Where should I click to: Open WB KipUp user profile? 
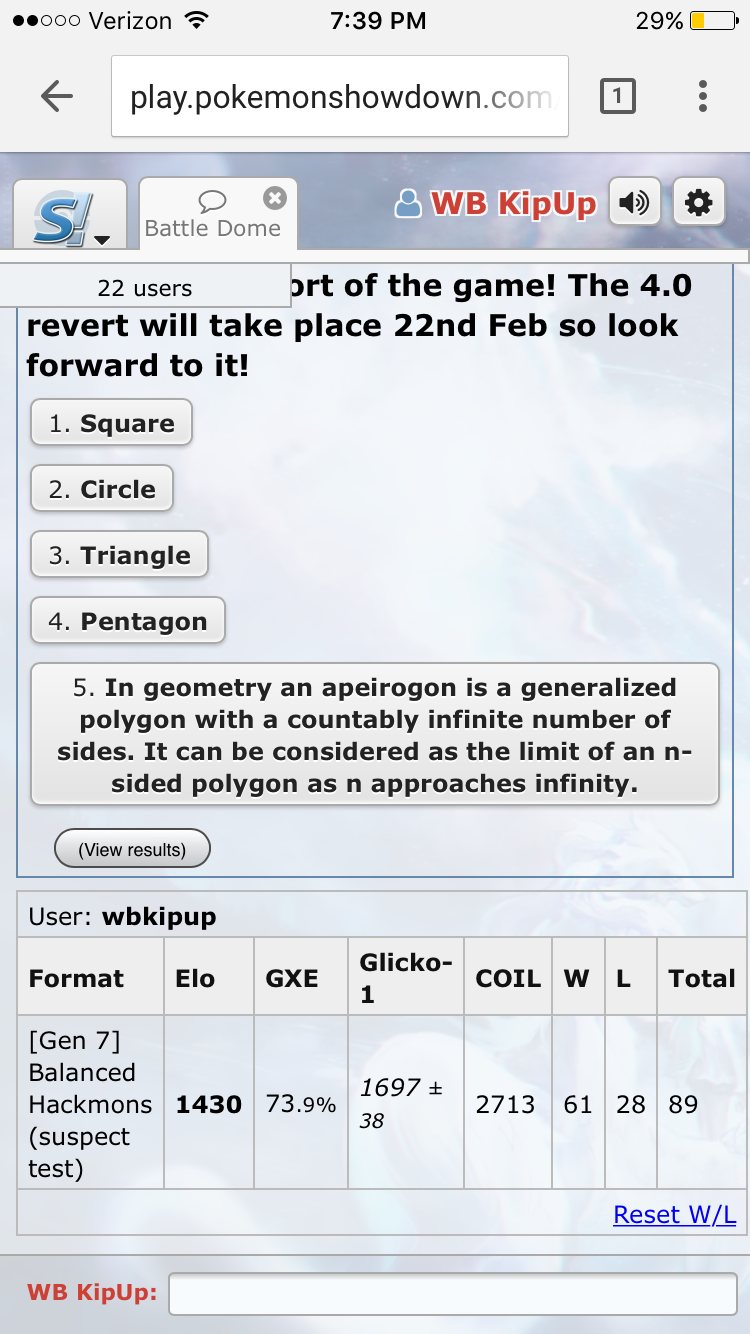pos(496,204)
